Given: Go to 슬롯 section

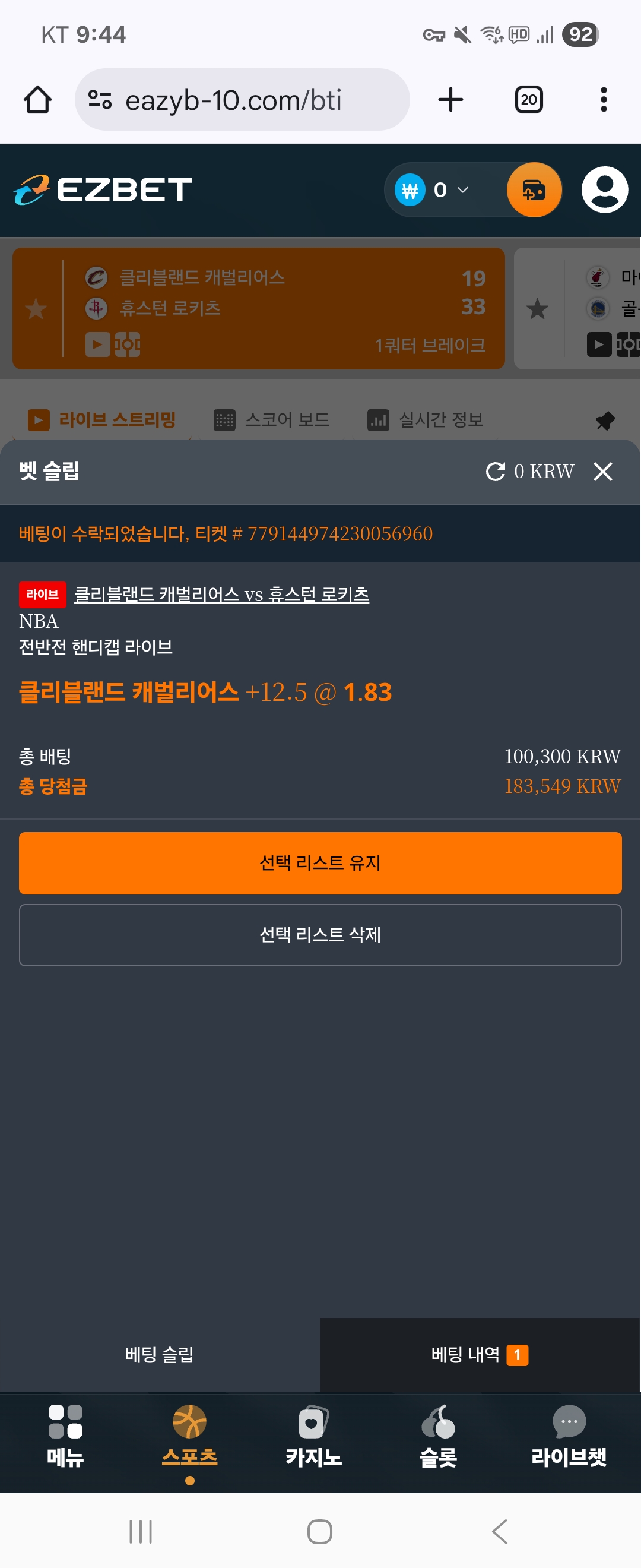Looking at the screenshot, I should pos(438,1437).
